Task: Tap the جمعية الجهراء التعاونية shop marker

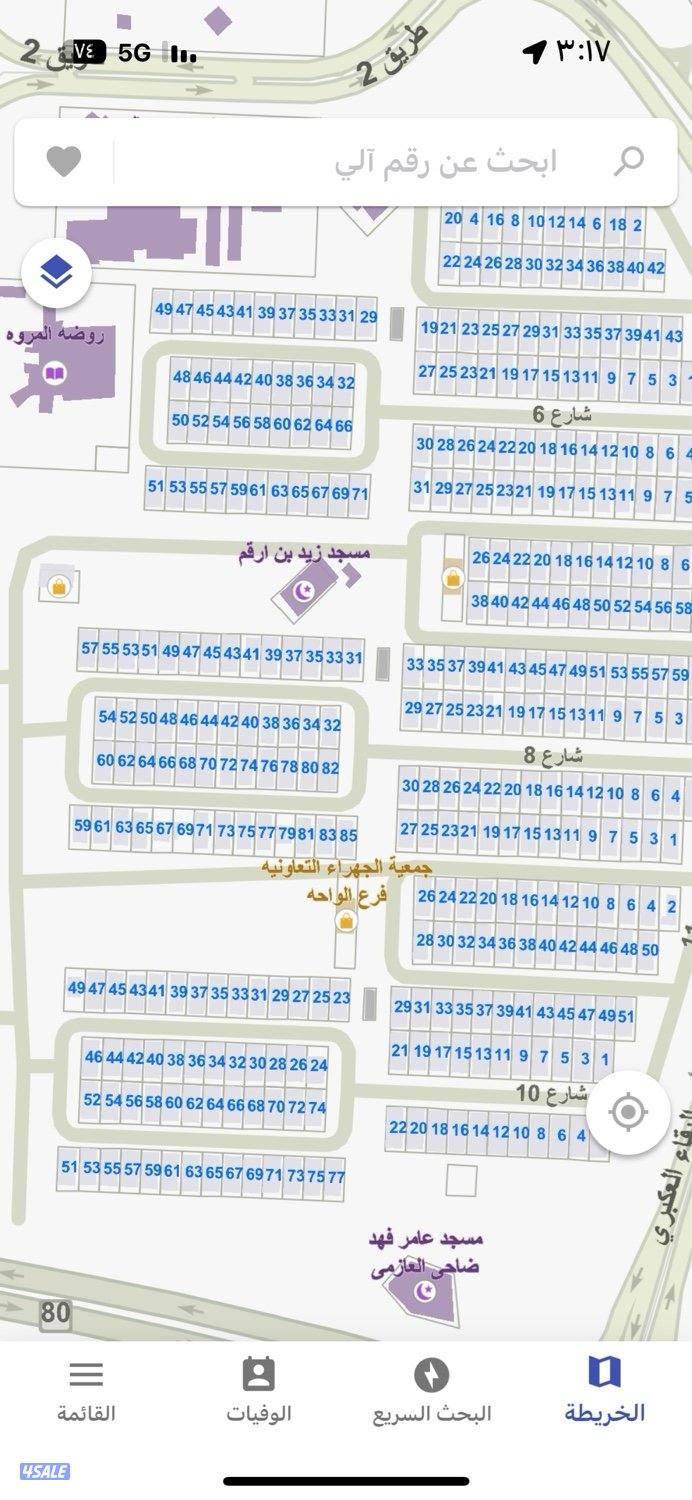Action: pos(346,922)
